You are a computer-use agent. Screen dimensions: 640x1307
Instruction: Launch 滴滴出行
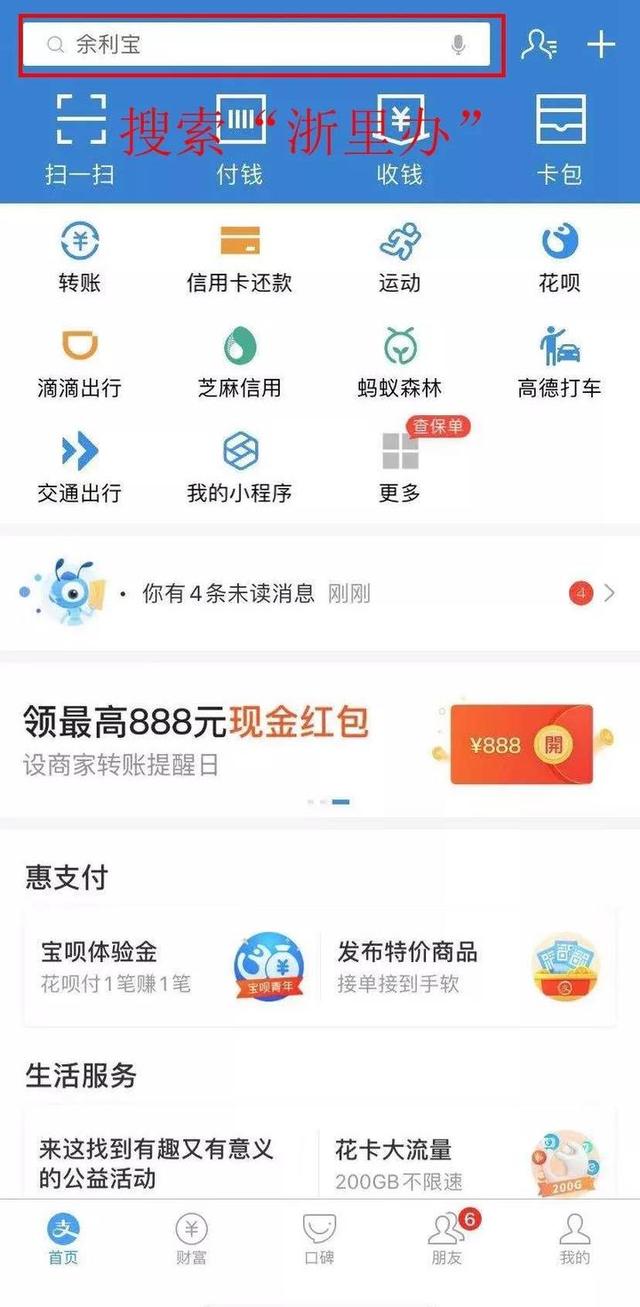[80, 362]
